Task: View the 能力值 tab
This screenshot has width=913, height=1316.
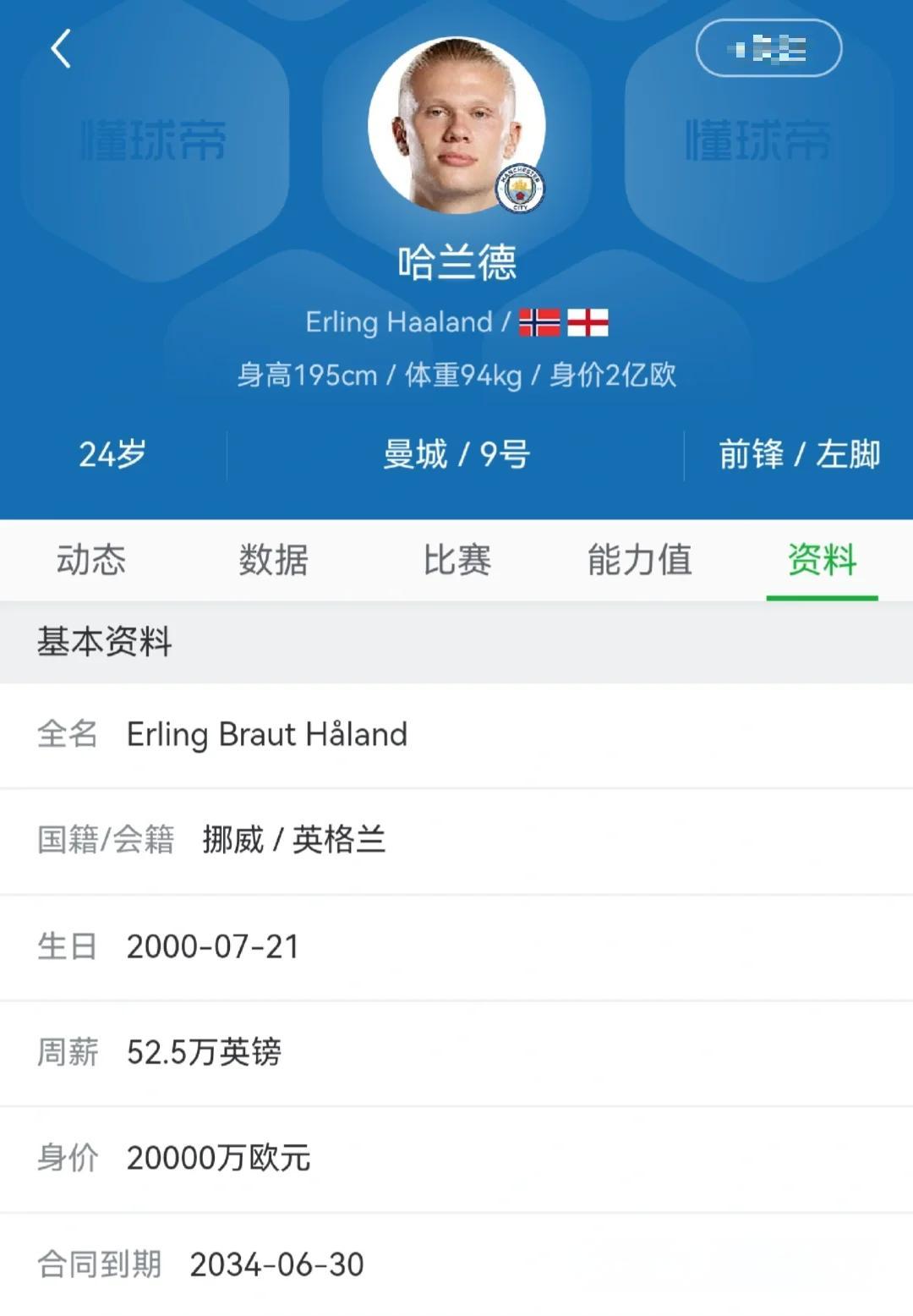Action: coord(638,559)
